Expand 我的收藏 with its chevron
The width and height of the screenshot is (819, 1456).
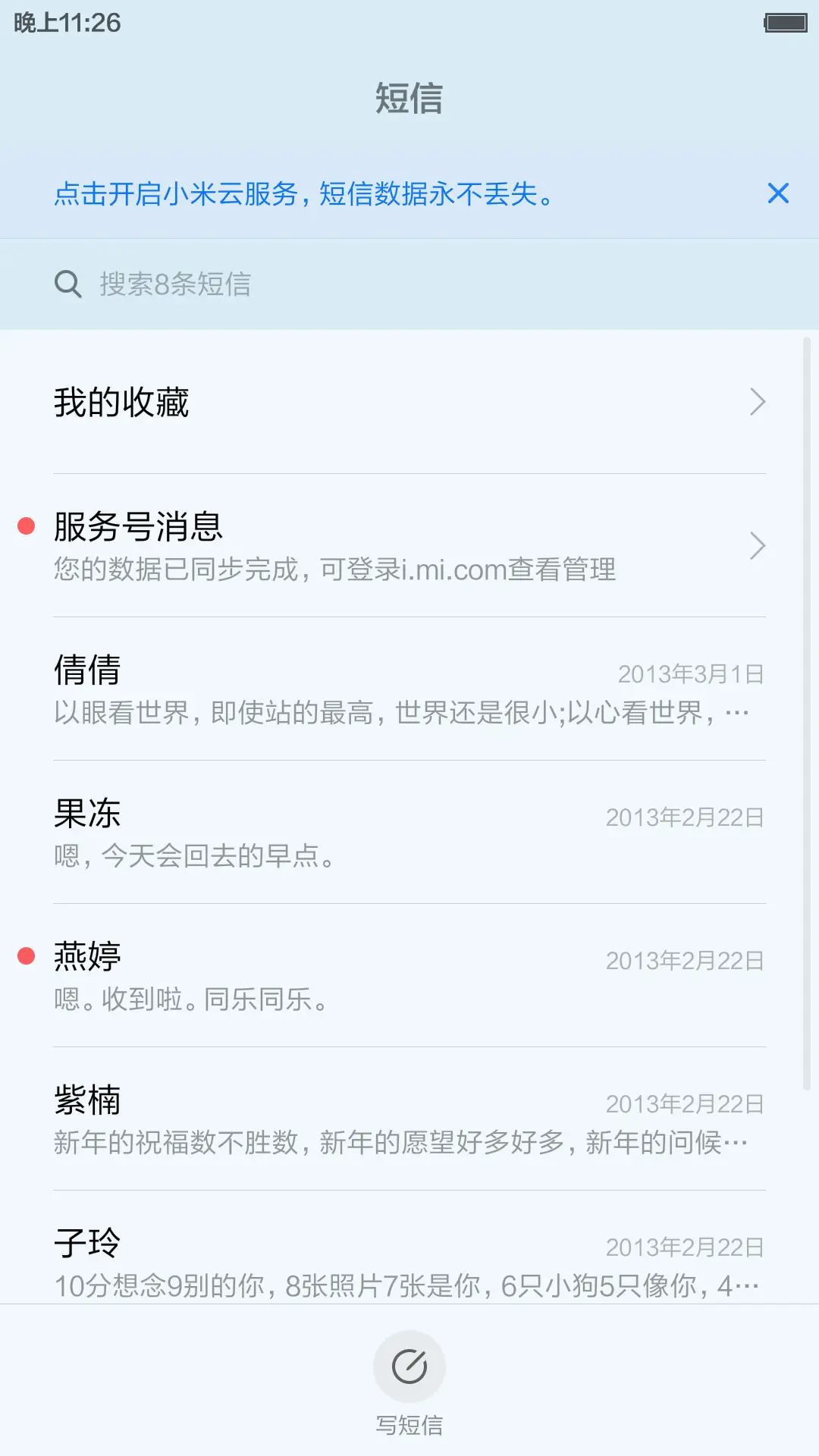[x=757, y=401]
